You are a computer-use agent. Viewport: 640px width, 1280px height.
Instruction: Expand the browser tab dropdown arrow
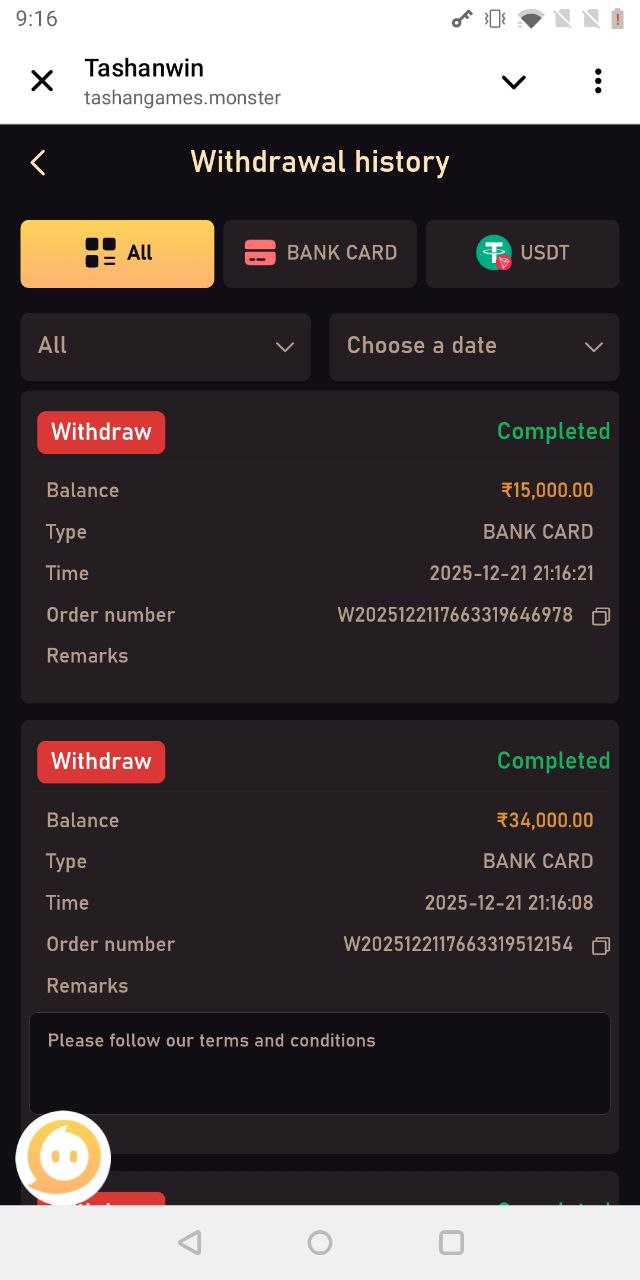tap(513, 82)
